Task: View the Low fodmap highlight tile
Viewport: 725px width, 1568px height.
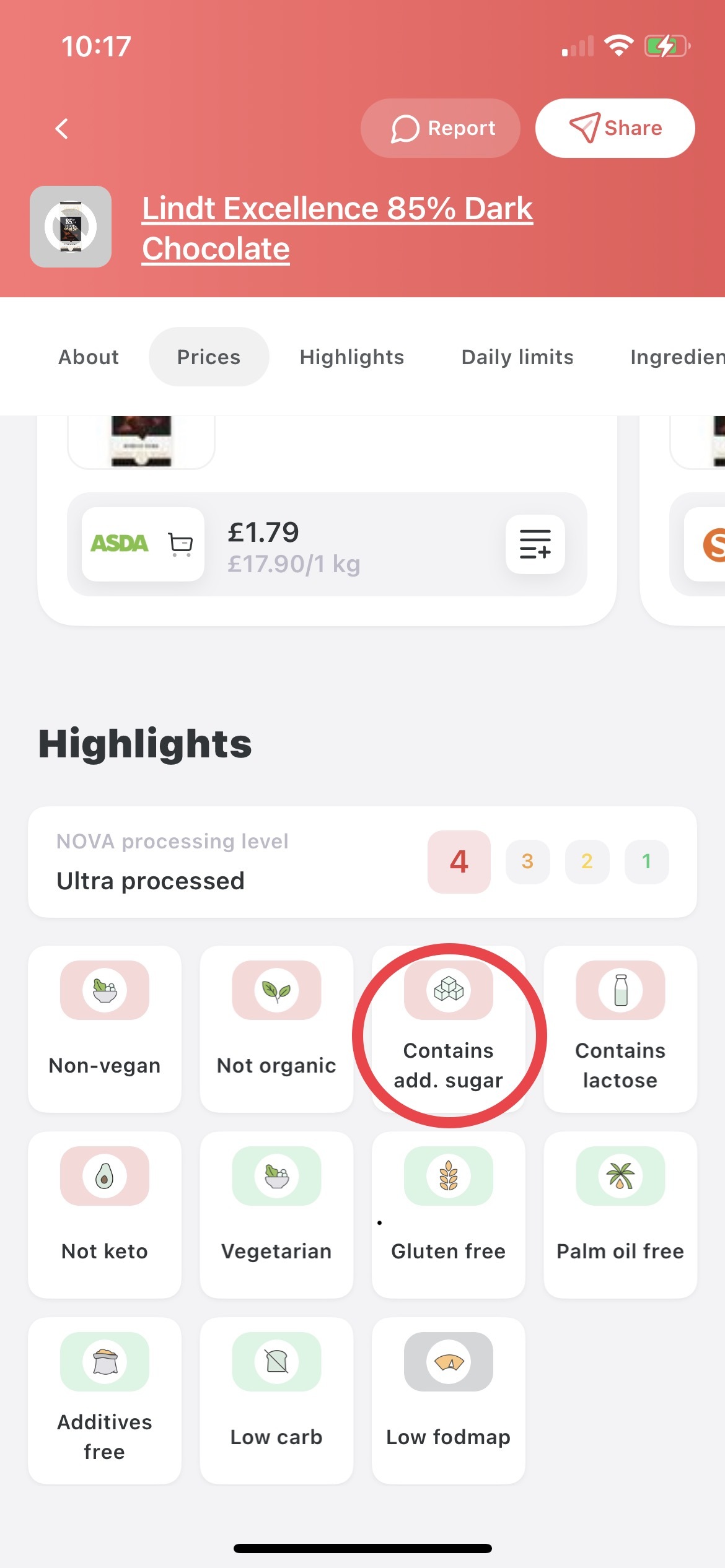Action: tap(449, 1400)
